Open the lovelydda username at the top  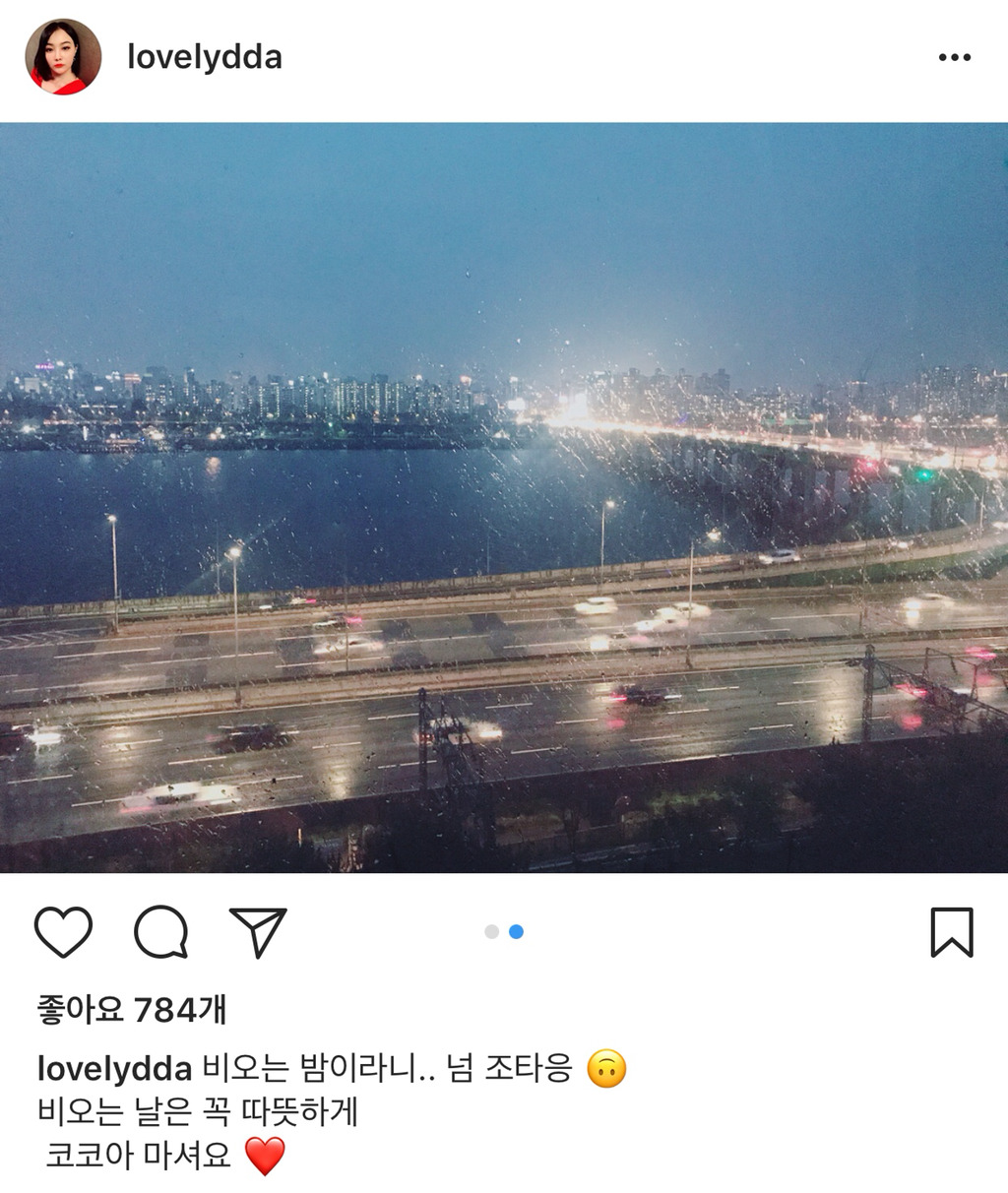coord(204,57)
